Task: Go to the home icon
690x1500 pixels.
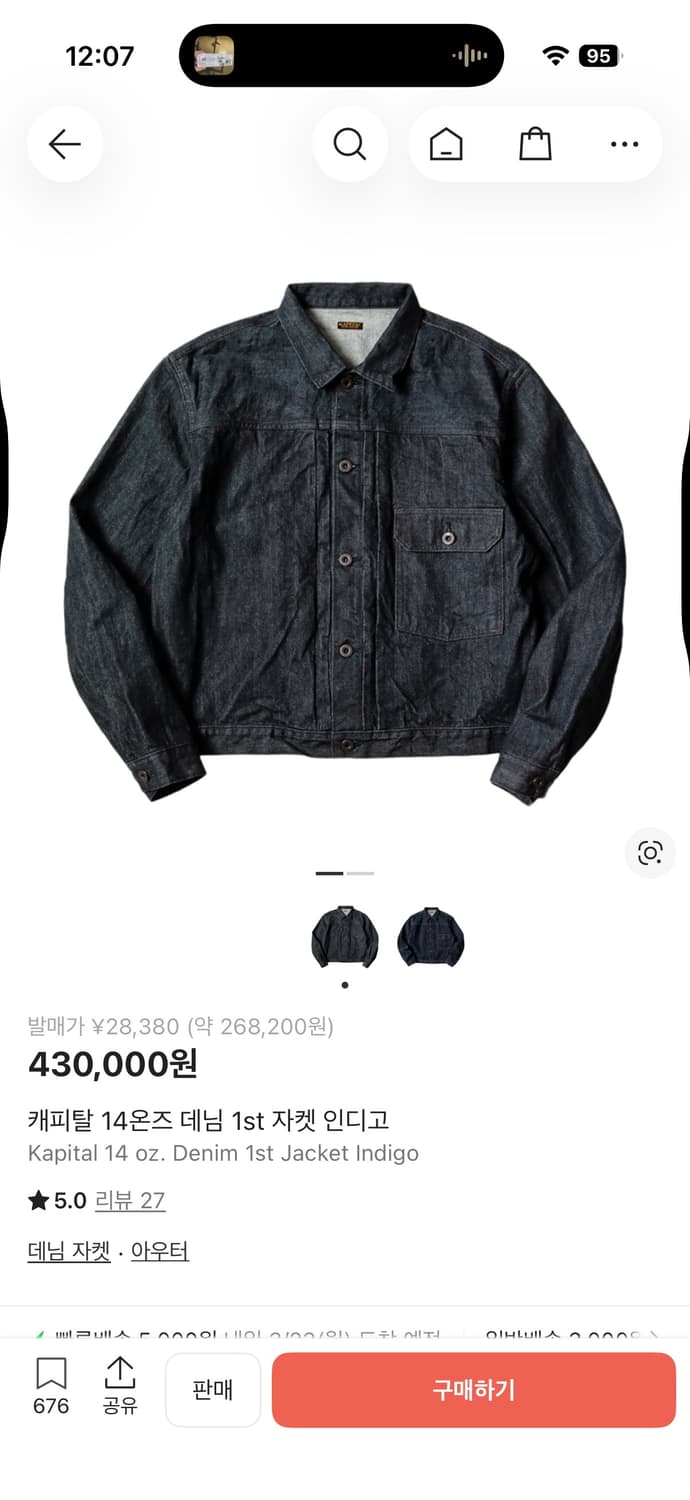Action: 446,145
